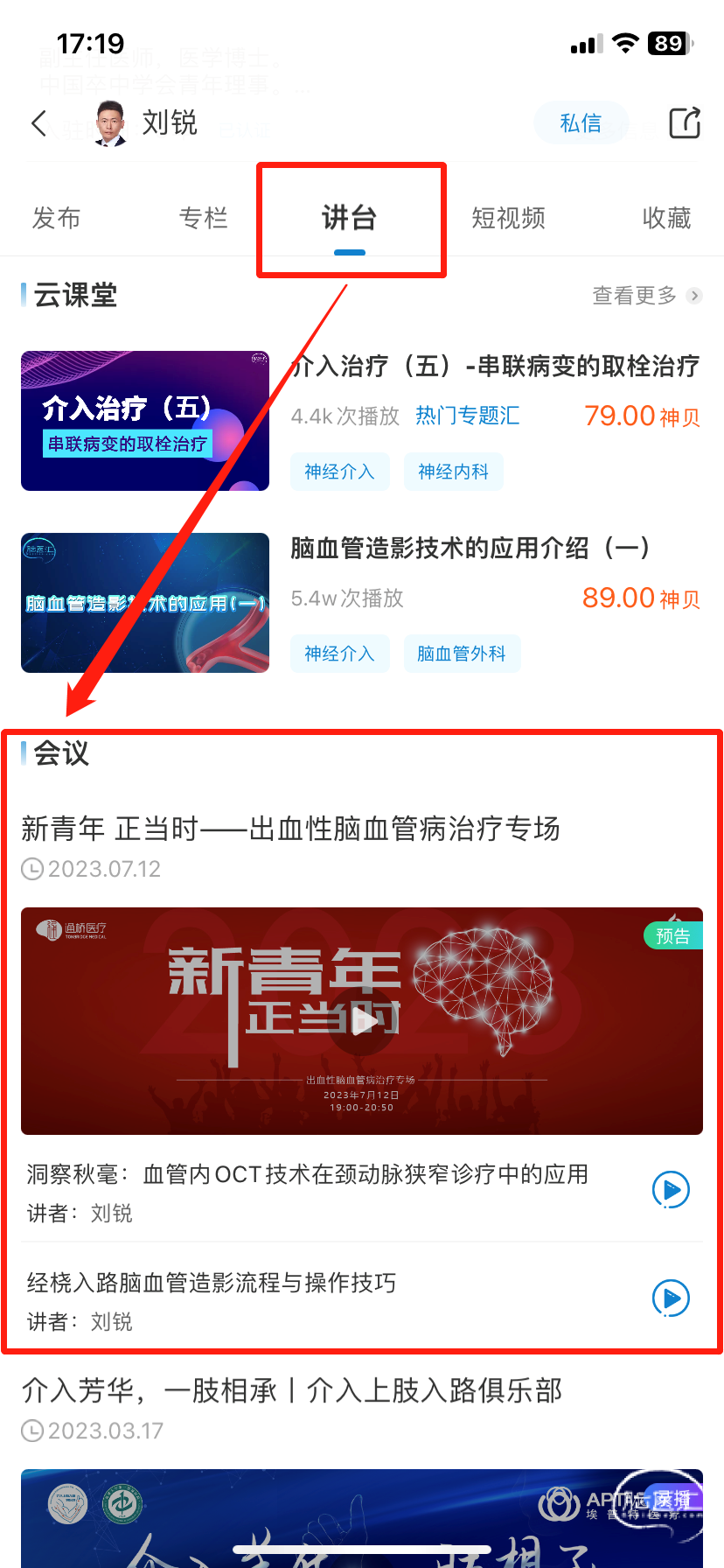Open the 热门专题汇 link
Image resolution: width=724 pixels, height=1568 pixels.
(467, 416)
